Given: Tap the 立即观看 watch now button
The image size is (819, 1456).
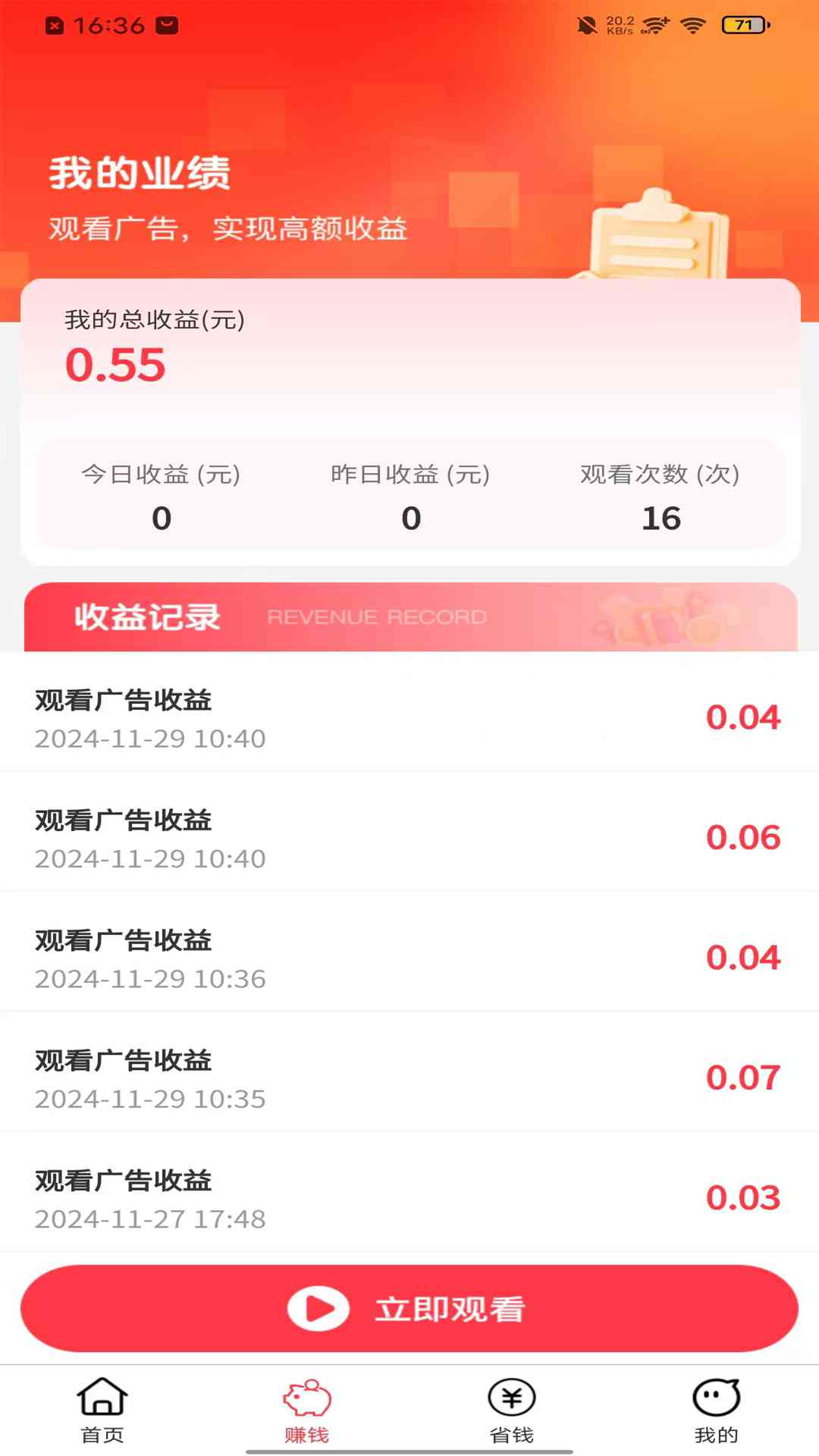Looking at the screenshot, I should [409, 1308].
